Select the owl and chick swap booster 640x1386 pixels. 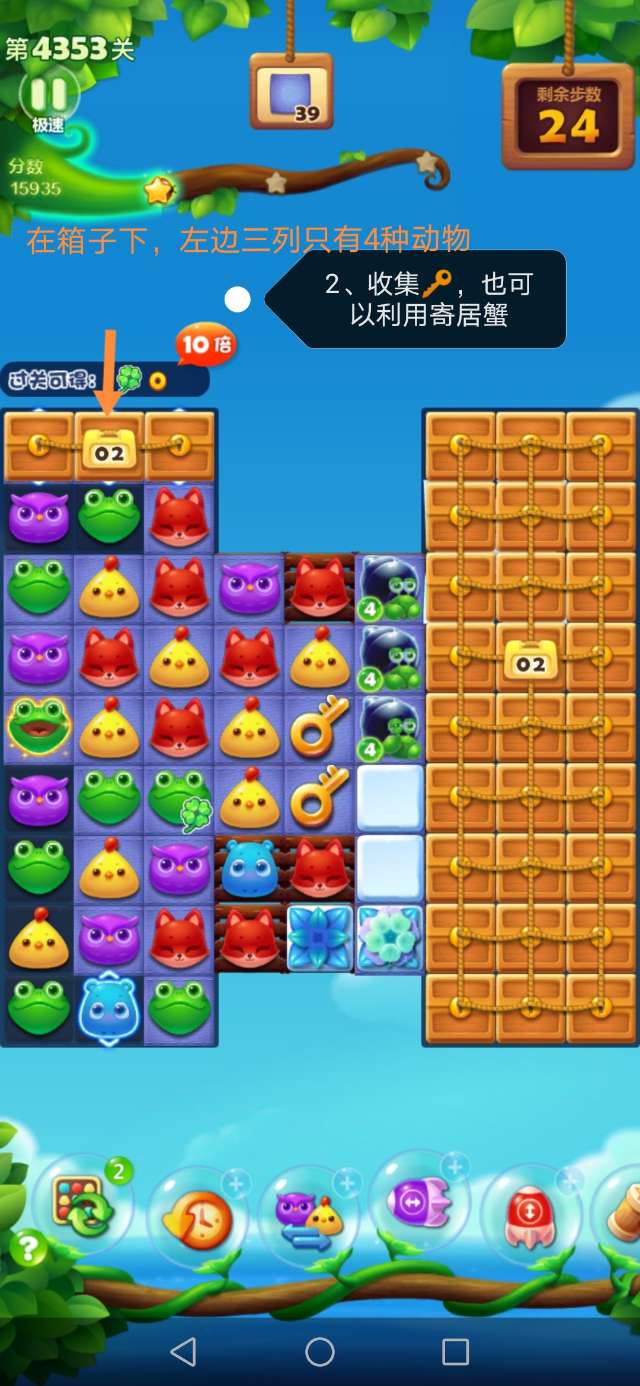(308, 1217)
